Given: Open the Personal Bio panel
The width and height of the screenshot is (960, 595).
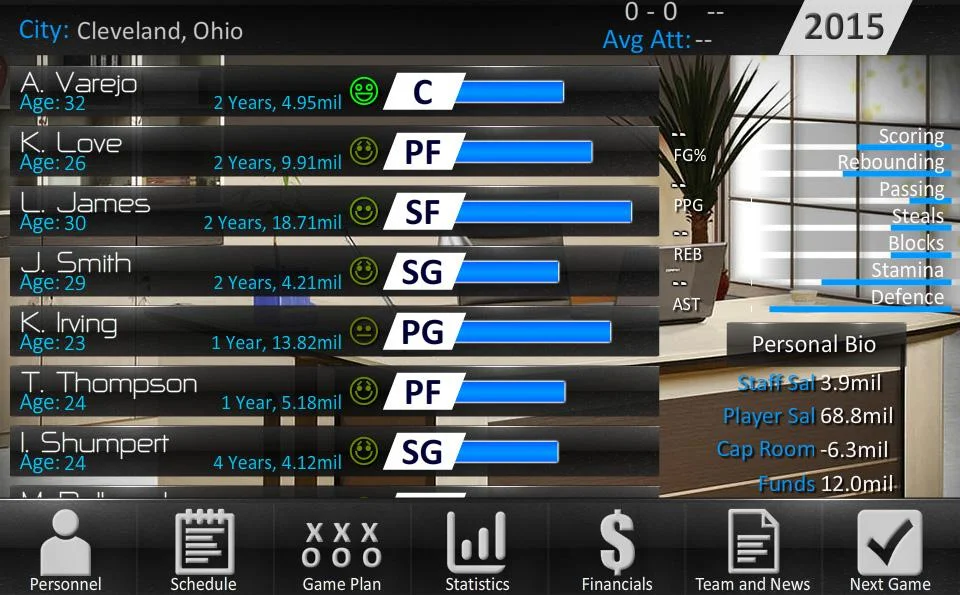Looking at the screenshot, I should pyautogui.click(x=814, y=345).
